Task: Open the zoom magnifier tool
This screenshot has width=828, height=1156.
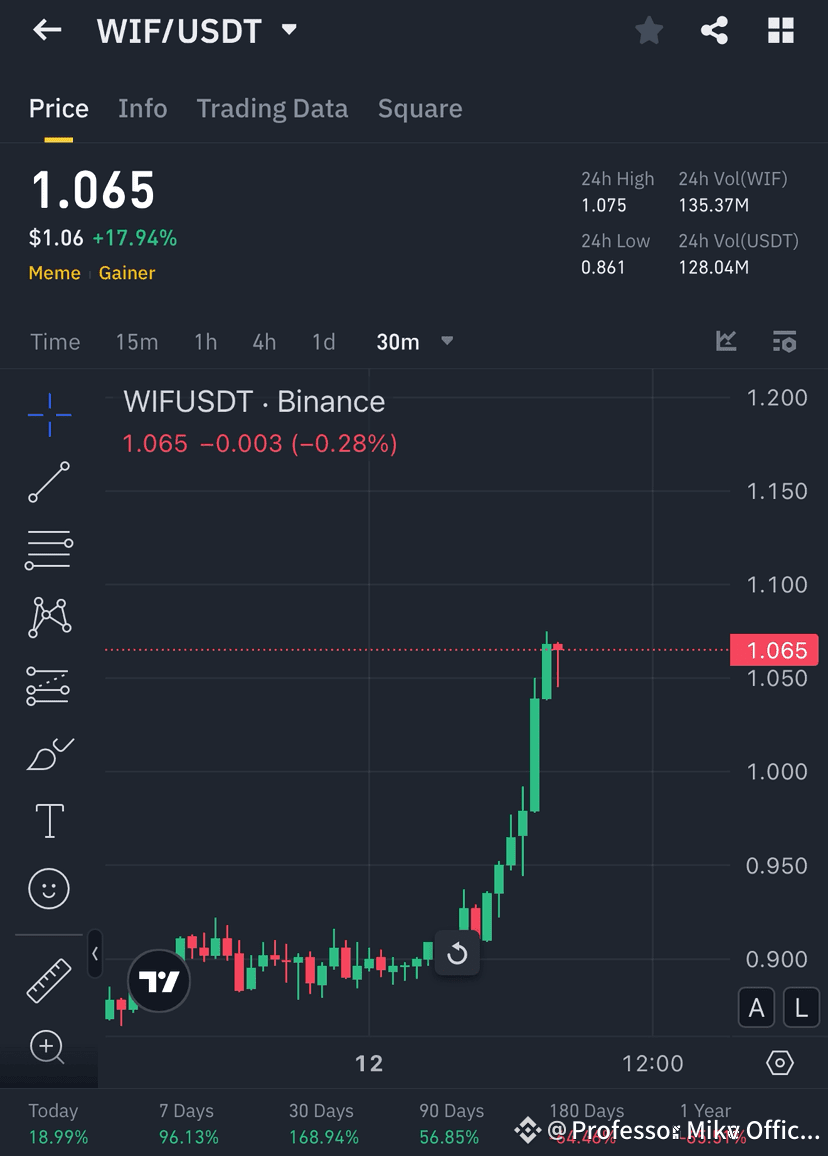Action: click(x=48, y=1047)
